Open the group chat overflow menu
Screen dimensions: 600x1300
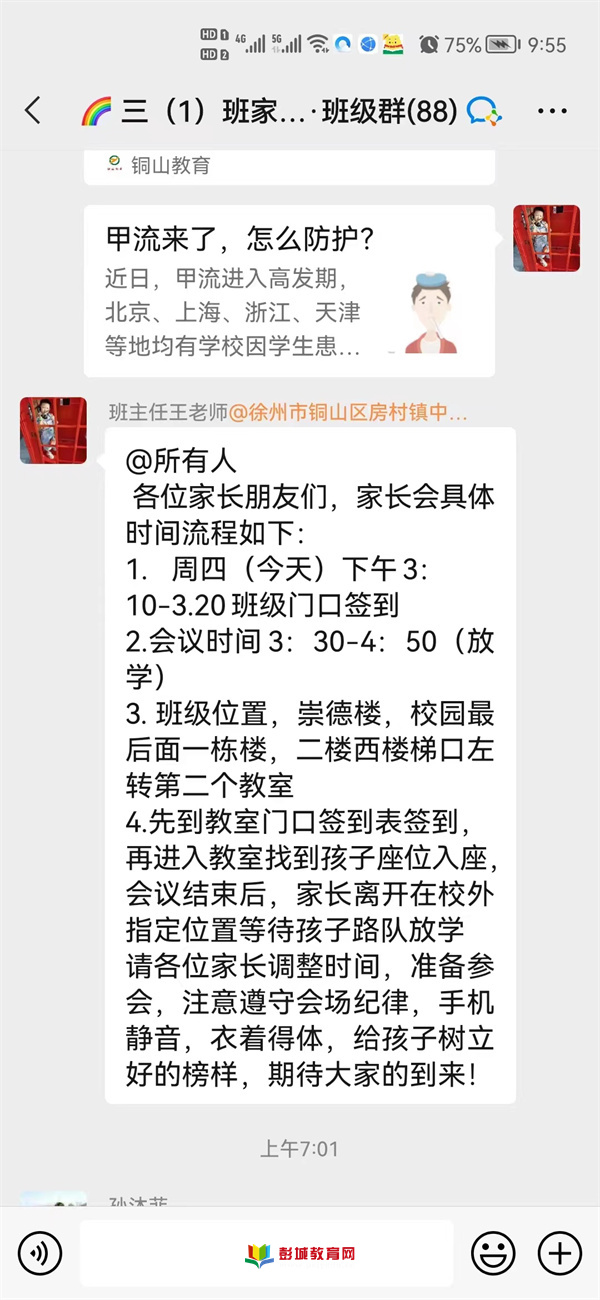552,111
